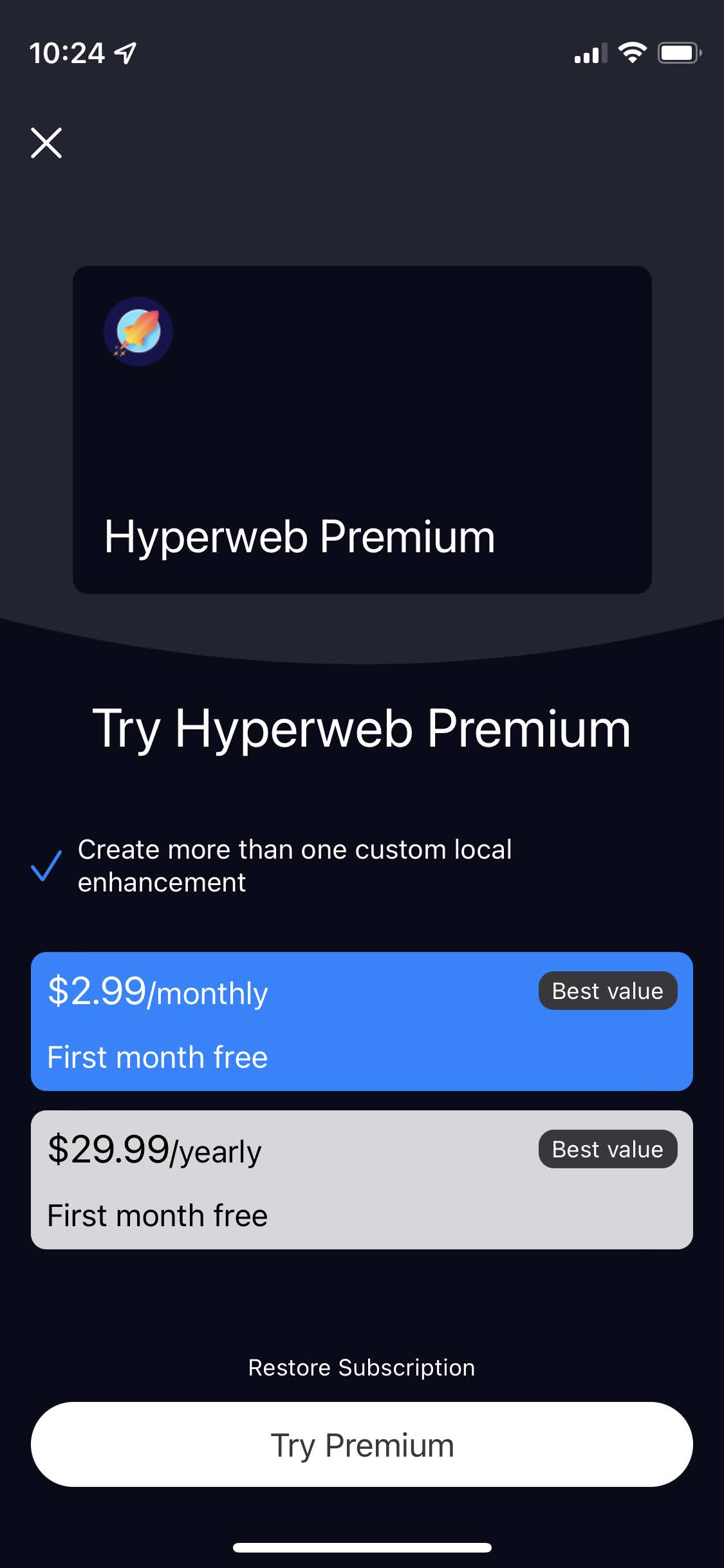The height and width of the screenshot is (1568, 724).
Task: Close the Hyperweb Premium screen
Action: pyautogui.click(x=46, y=142)
